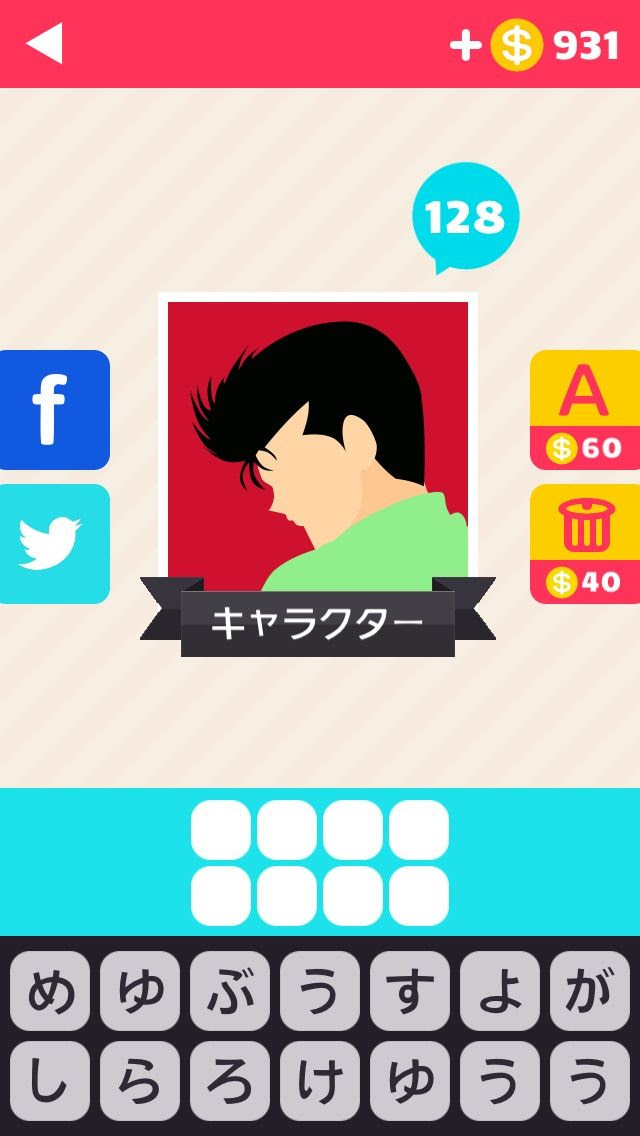Image resolution: width=640 pixels, height=1136 pixels.
Task: Choose the letter す
Action: (410, 991)
